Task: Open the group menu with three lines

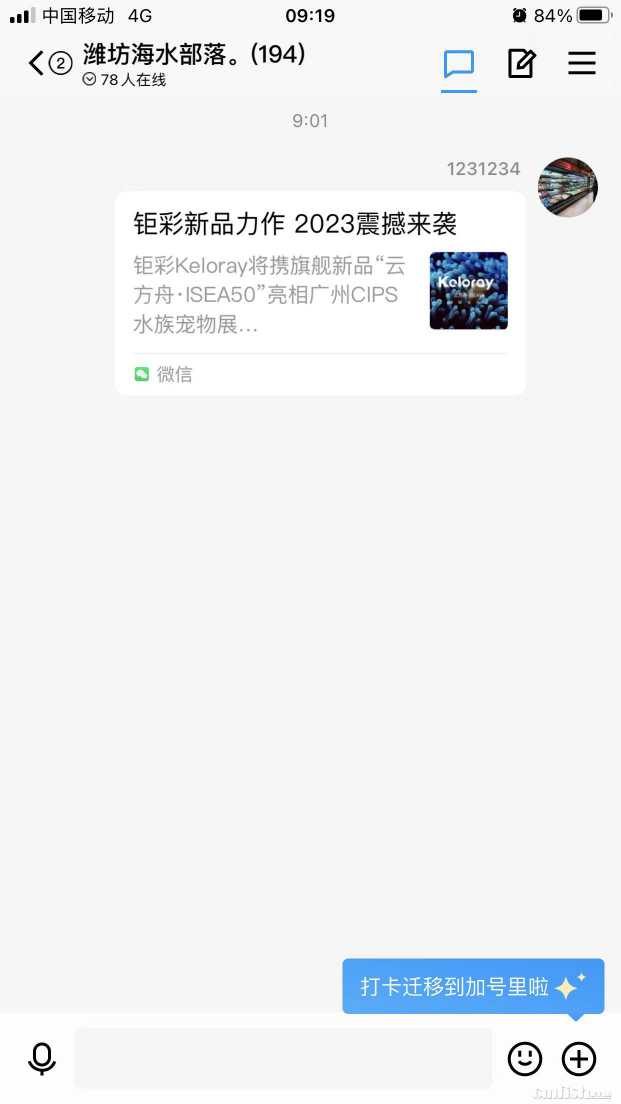Action: [x=582, y=64]
